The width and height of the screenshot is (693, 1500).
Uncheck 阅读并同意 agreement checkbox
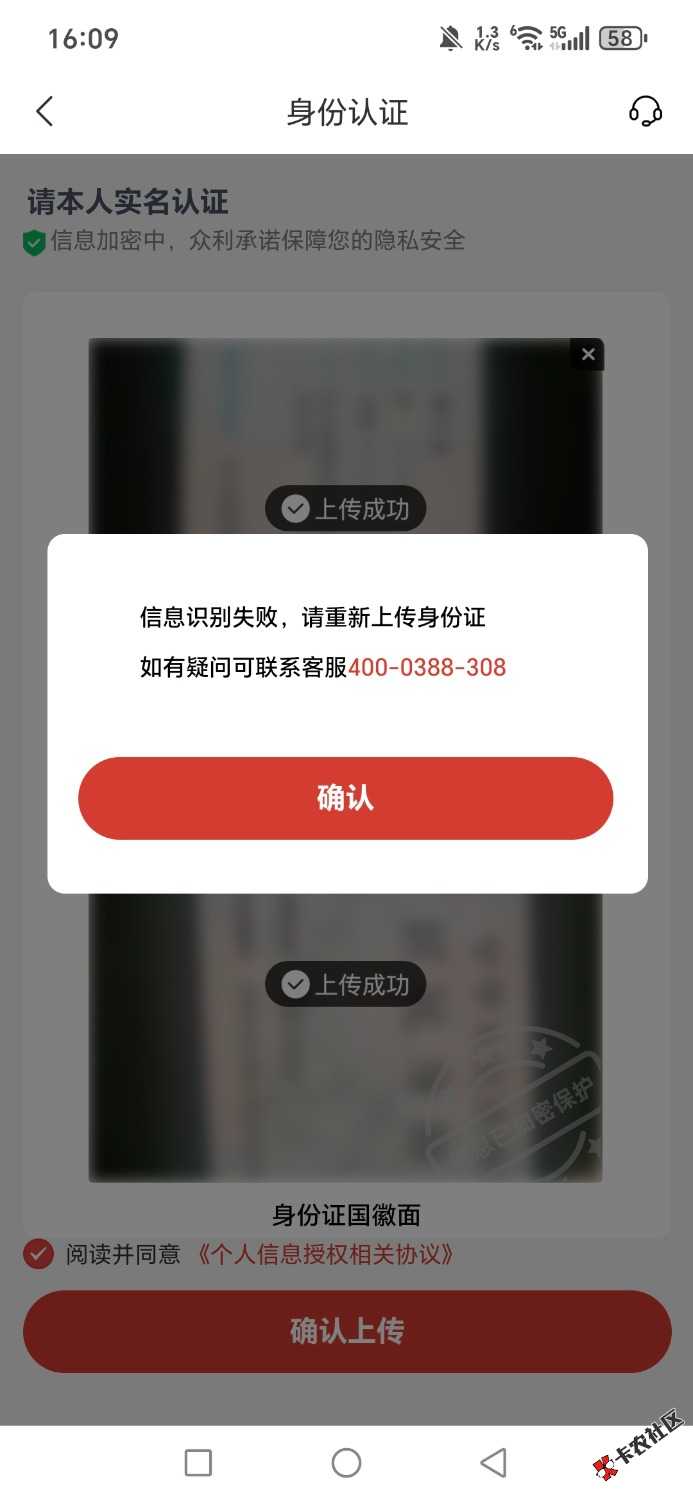(38, 1254)
